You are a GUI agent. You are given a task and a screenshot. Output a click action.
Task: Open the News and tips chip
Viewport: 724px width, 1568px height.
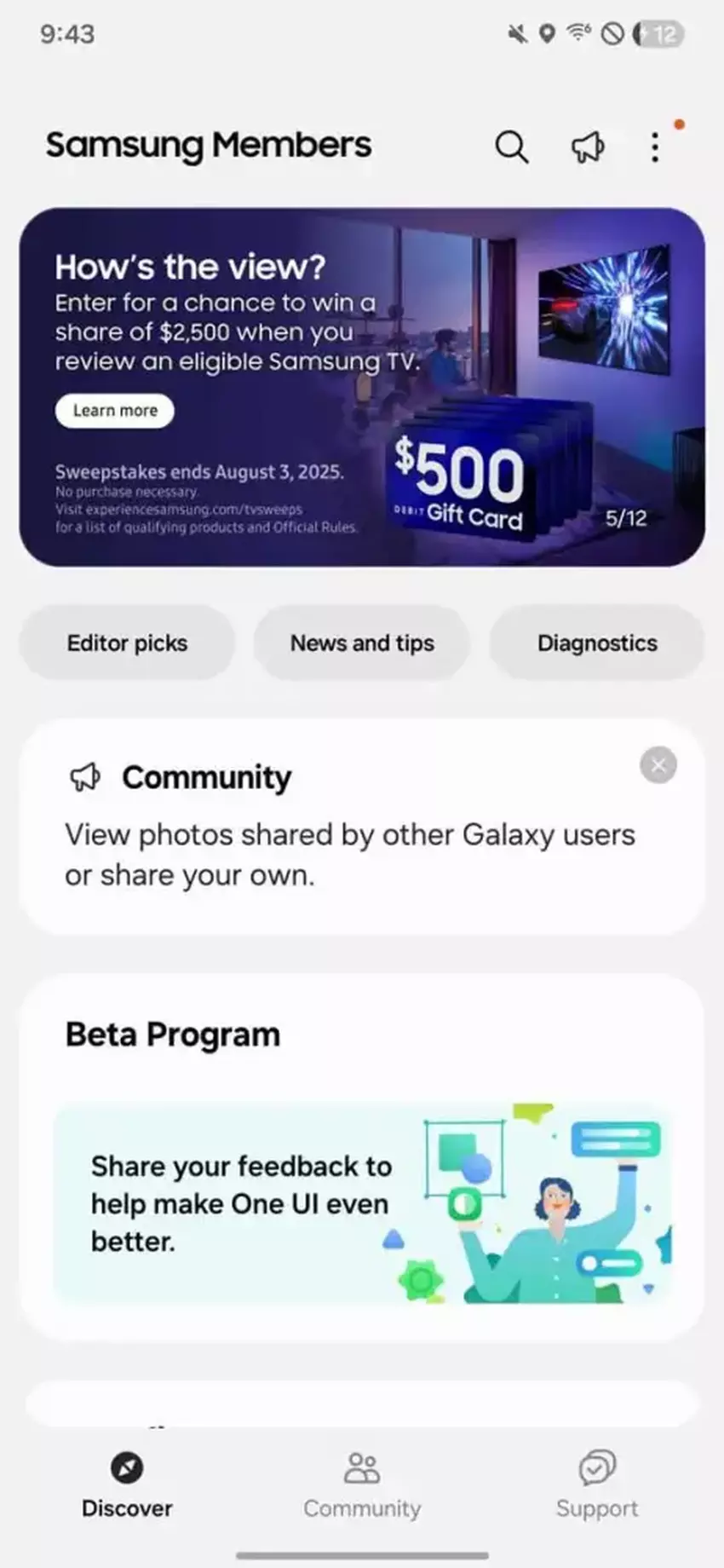click(362, 643)
